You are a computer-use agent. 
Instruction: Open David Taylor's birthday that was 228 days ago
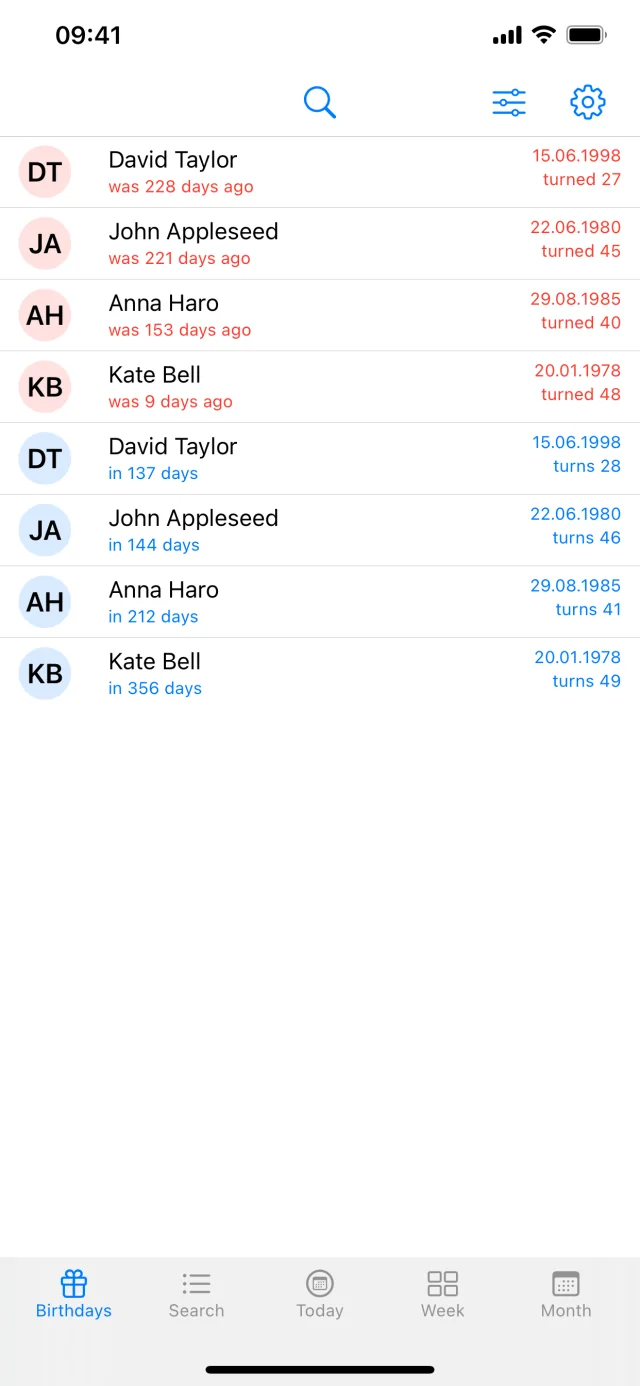320,172
